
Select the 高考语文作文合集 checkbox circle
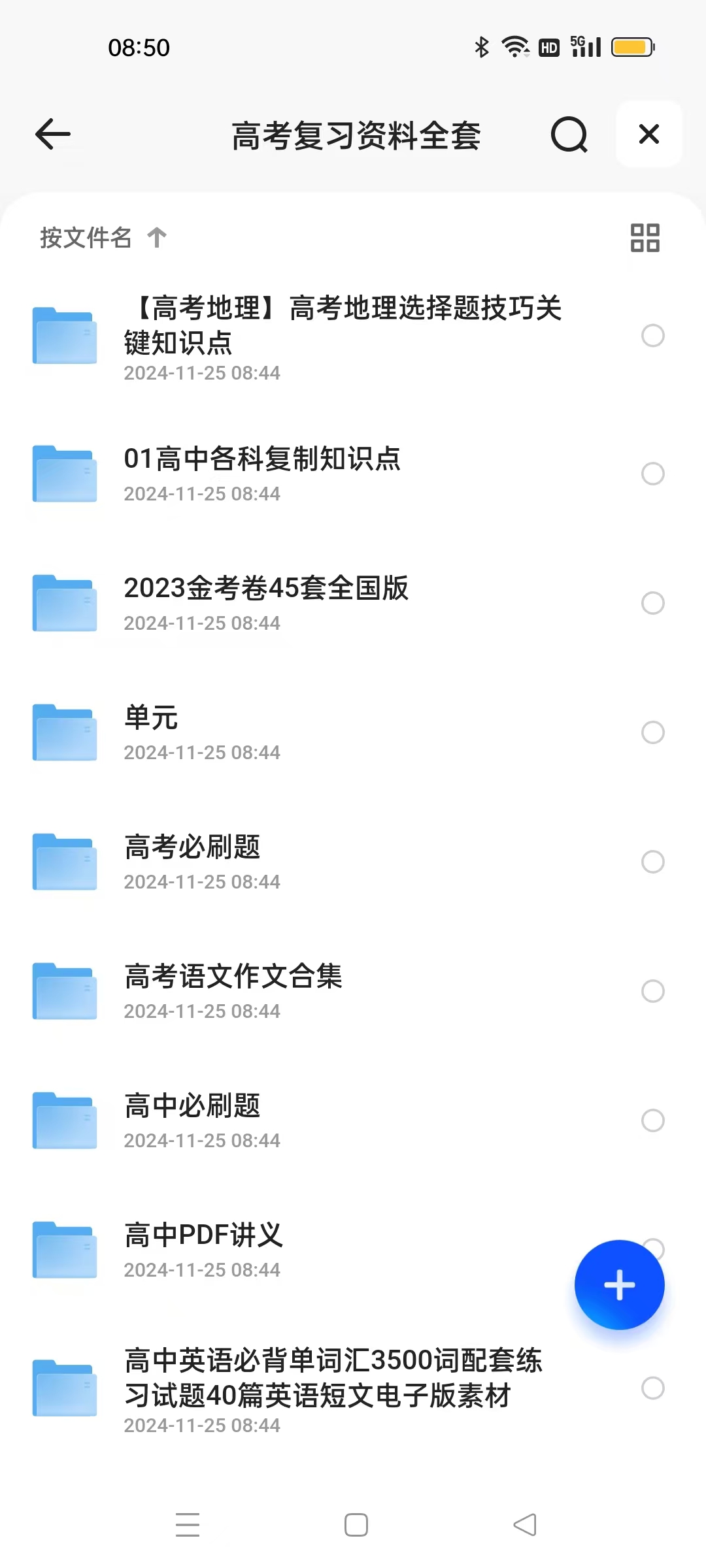click(x=653, y=992)
